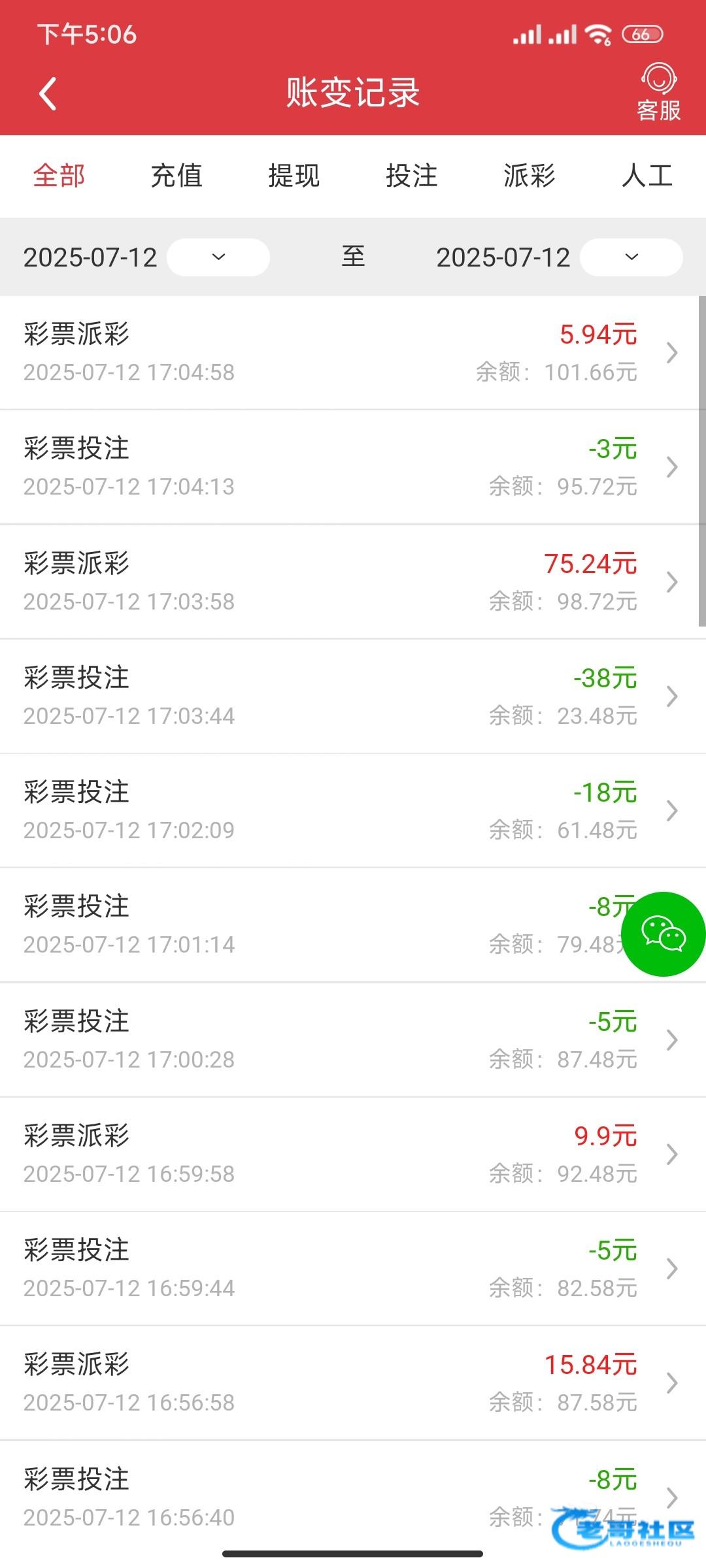Open the 投注 record at 17:00:28

point(353,1039)
